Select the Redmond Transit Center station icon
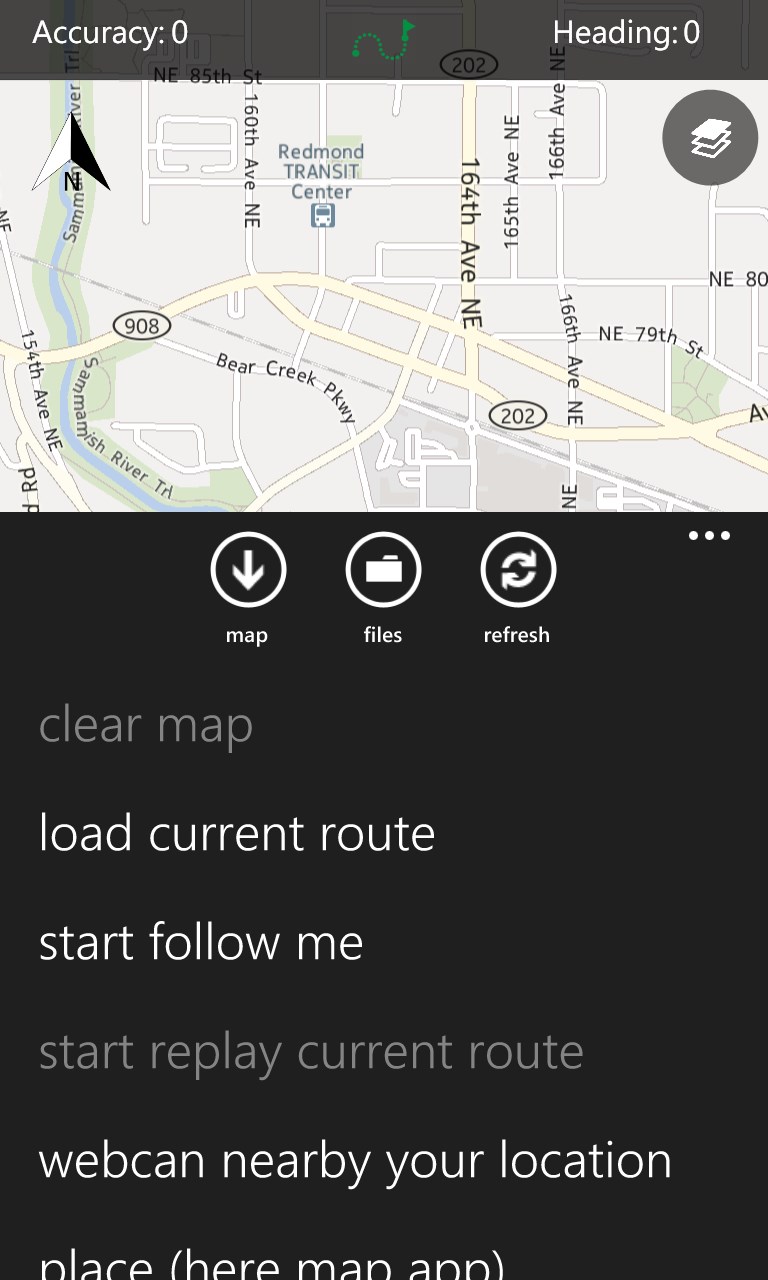 point(322,213)
